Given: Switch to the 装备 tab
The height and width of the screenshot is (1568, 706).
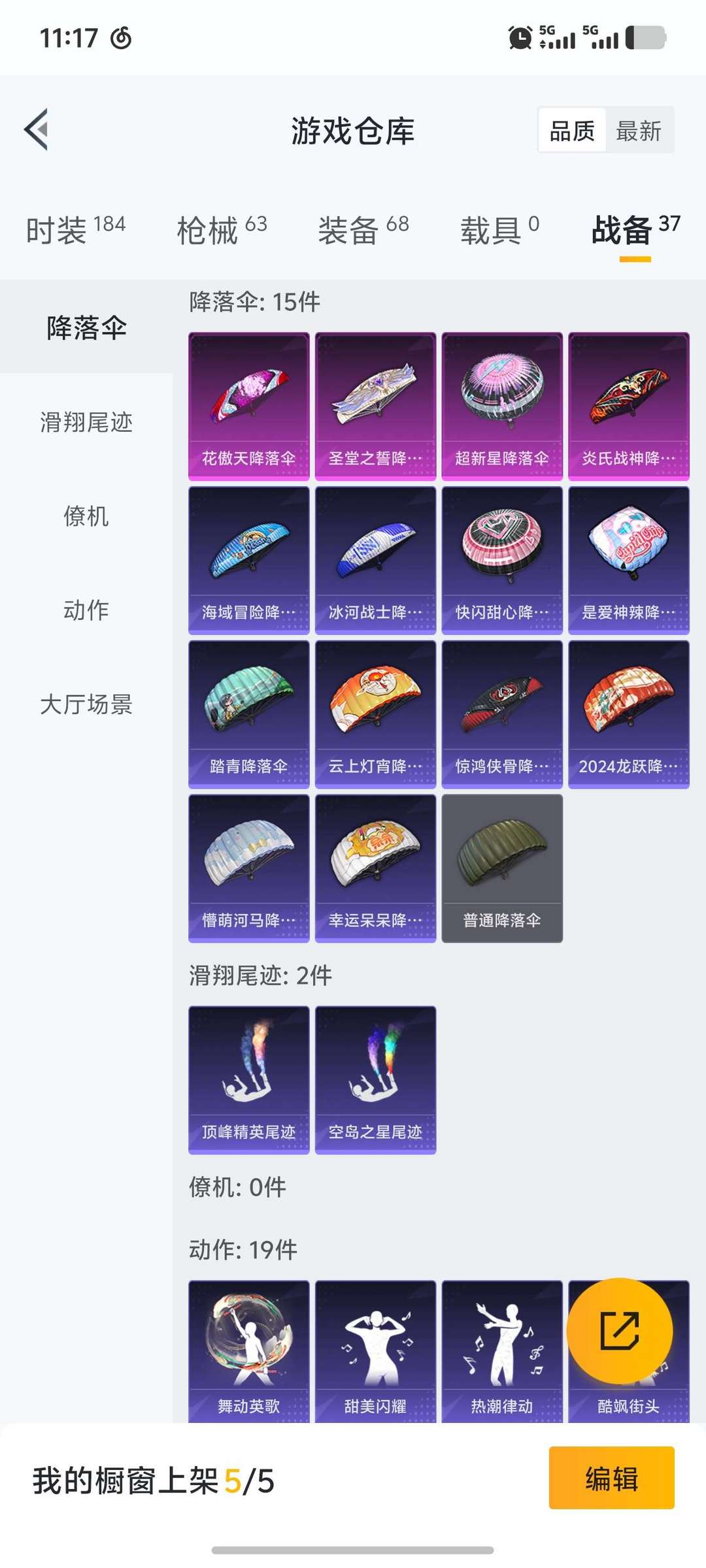Looking at the screenshot, I should click(x=363, y=230).
